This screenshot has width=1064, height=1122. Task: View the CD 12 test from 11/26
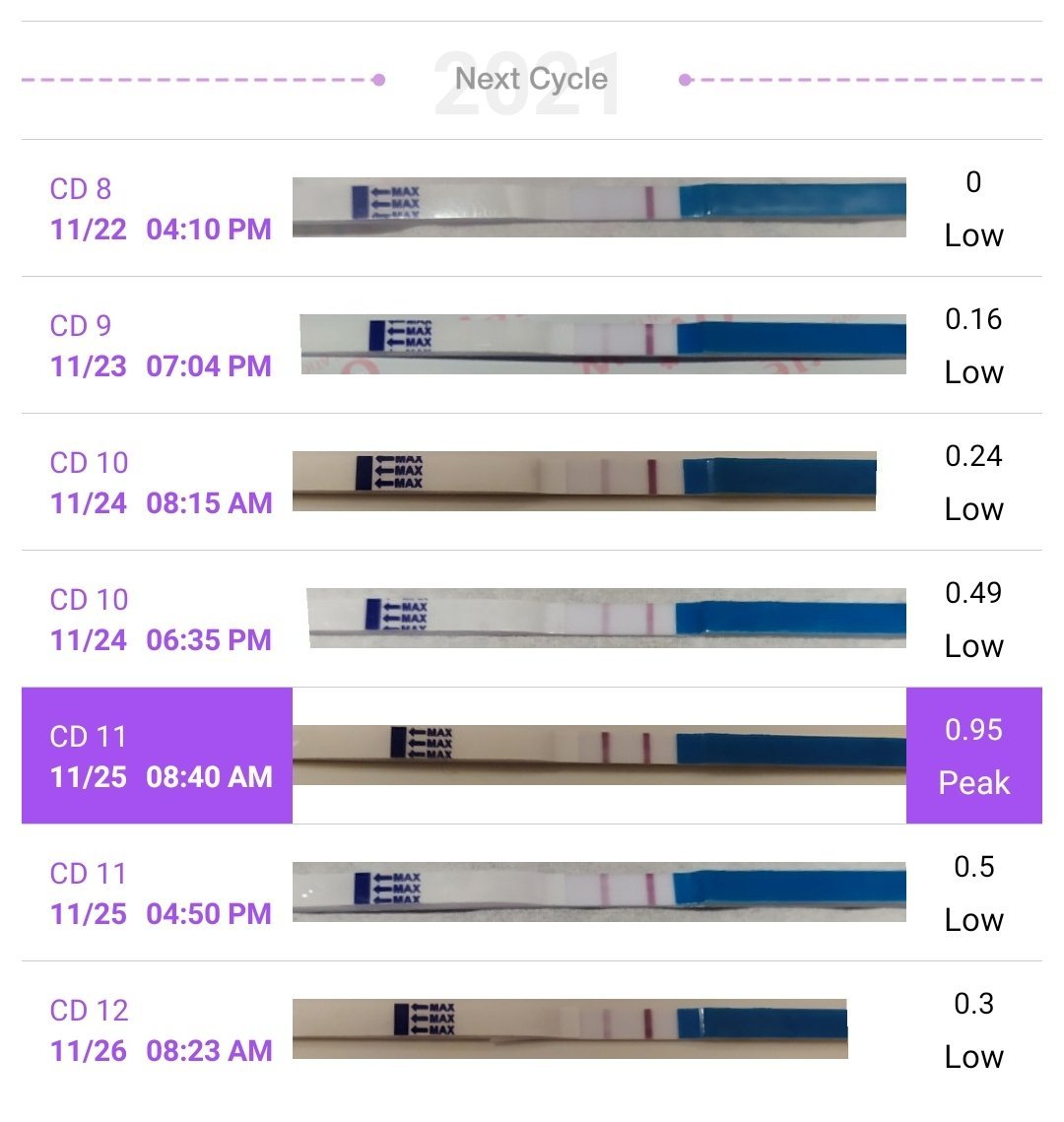pos(532,1029)
